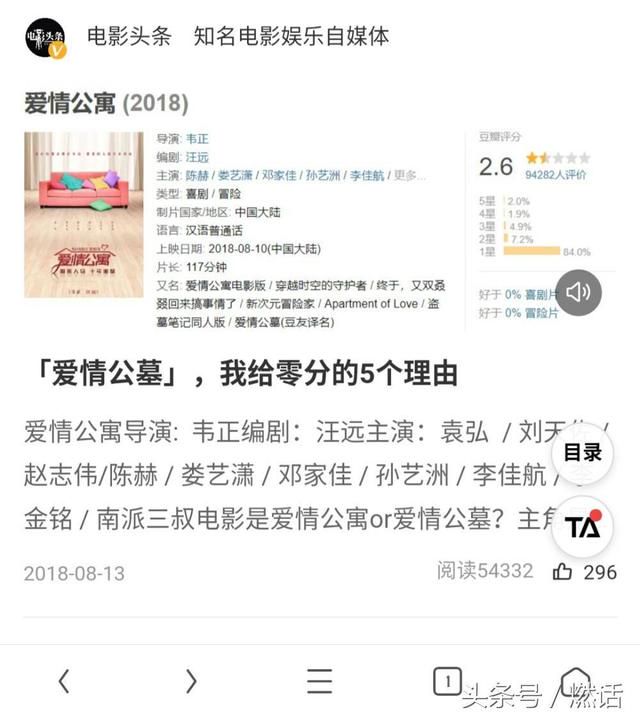
Task: Open the browser hamburger menu
Action: coord(319,682)
